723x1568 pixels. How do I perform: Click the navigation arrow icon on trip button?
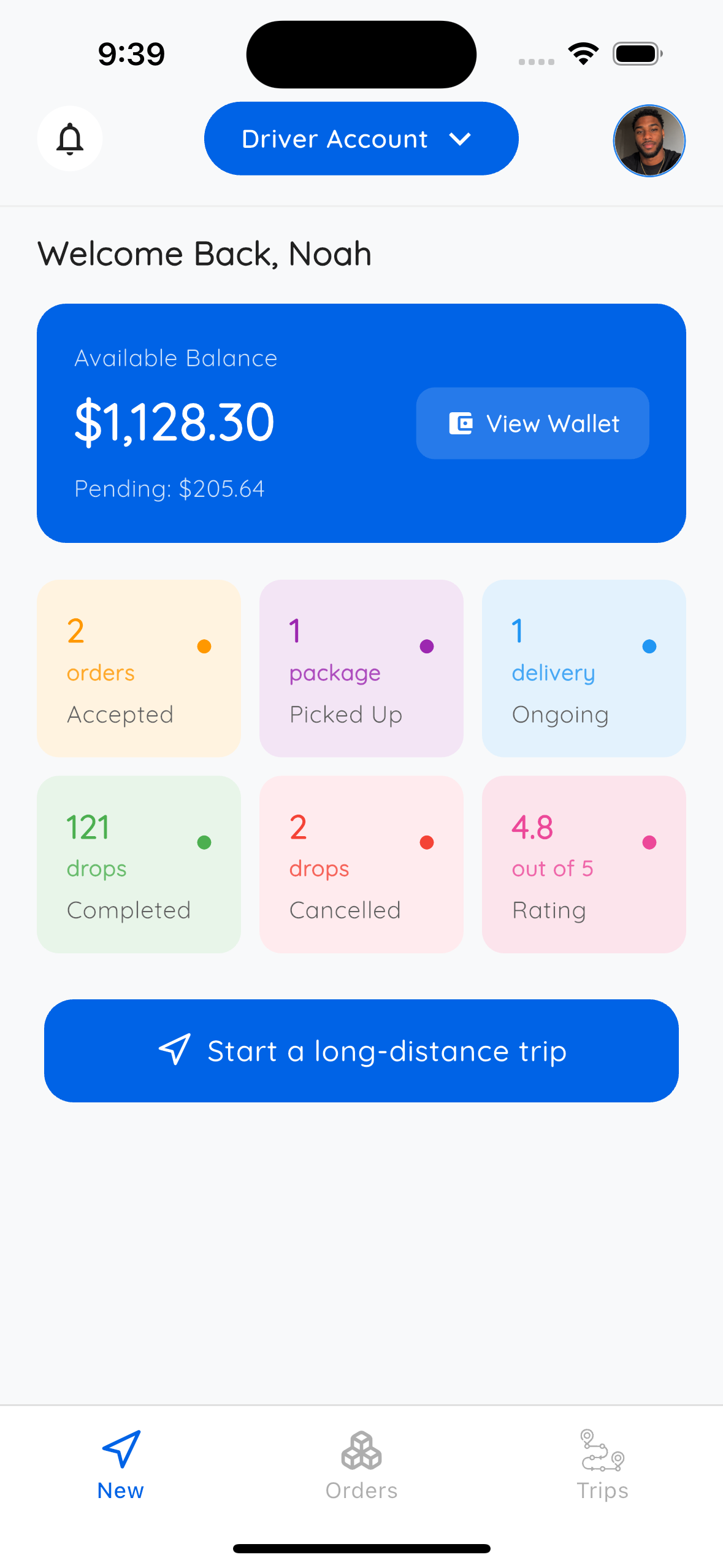click(x=174, y=1050)
